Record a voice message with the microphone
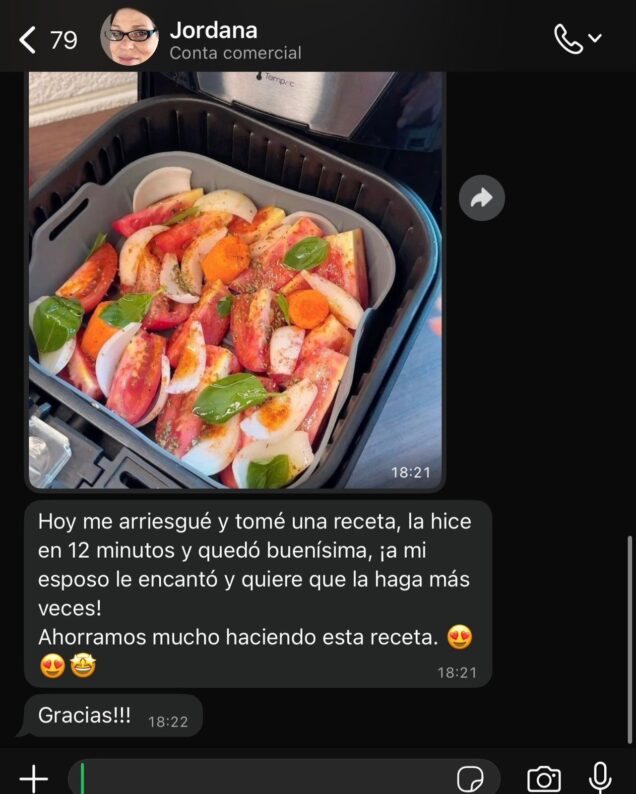 click(600, 778)
